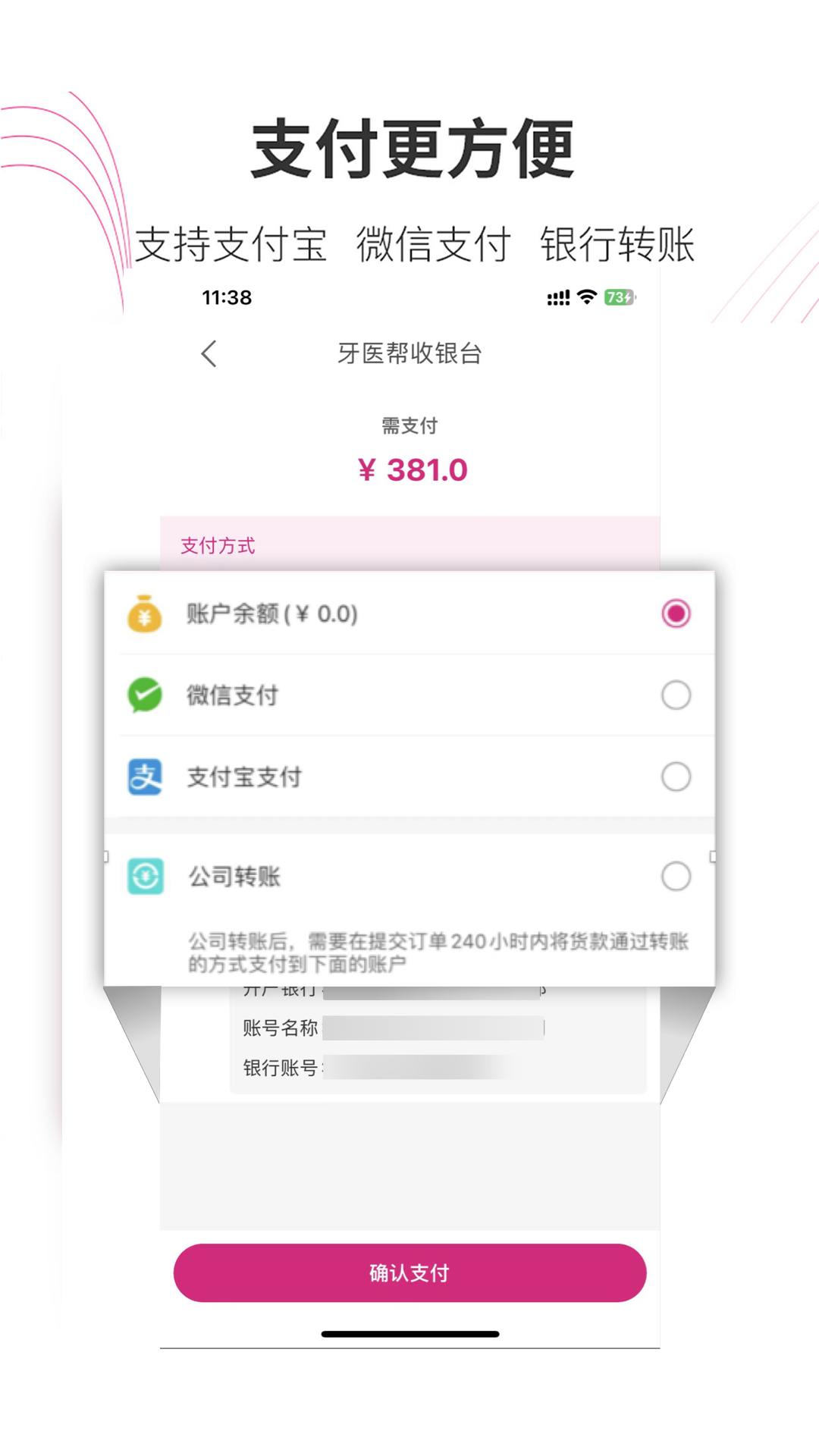Screen dimensions: 819x1456
Task: Select the 公司转账 radio button
Action: click(x=676, y=876)
